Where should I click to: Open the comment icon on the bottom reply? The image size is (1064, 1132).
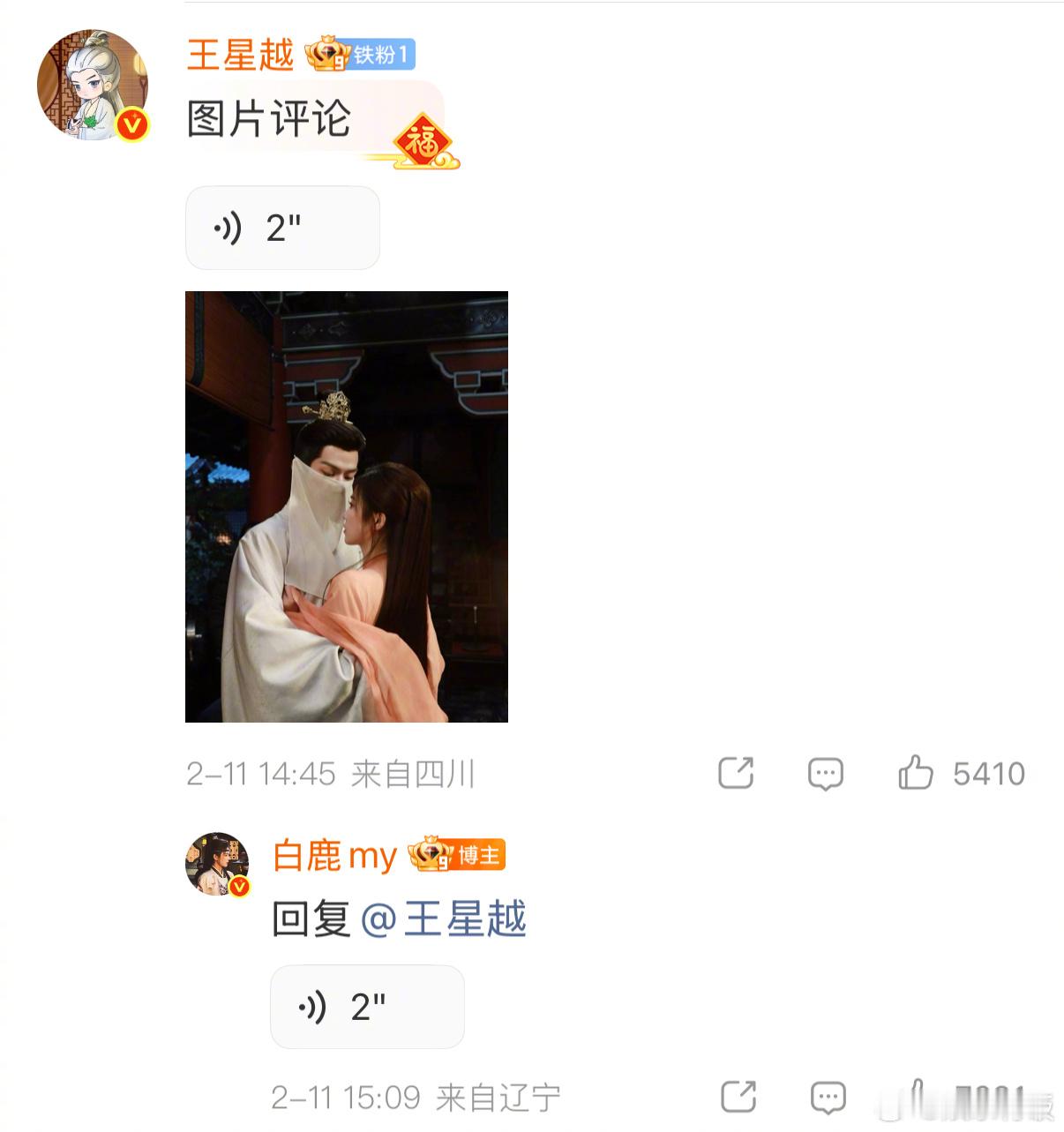[826, 1097]
